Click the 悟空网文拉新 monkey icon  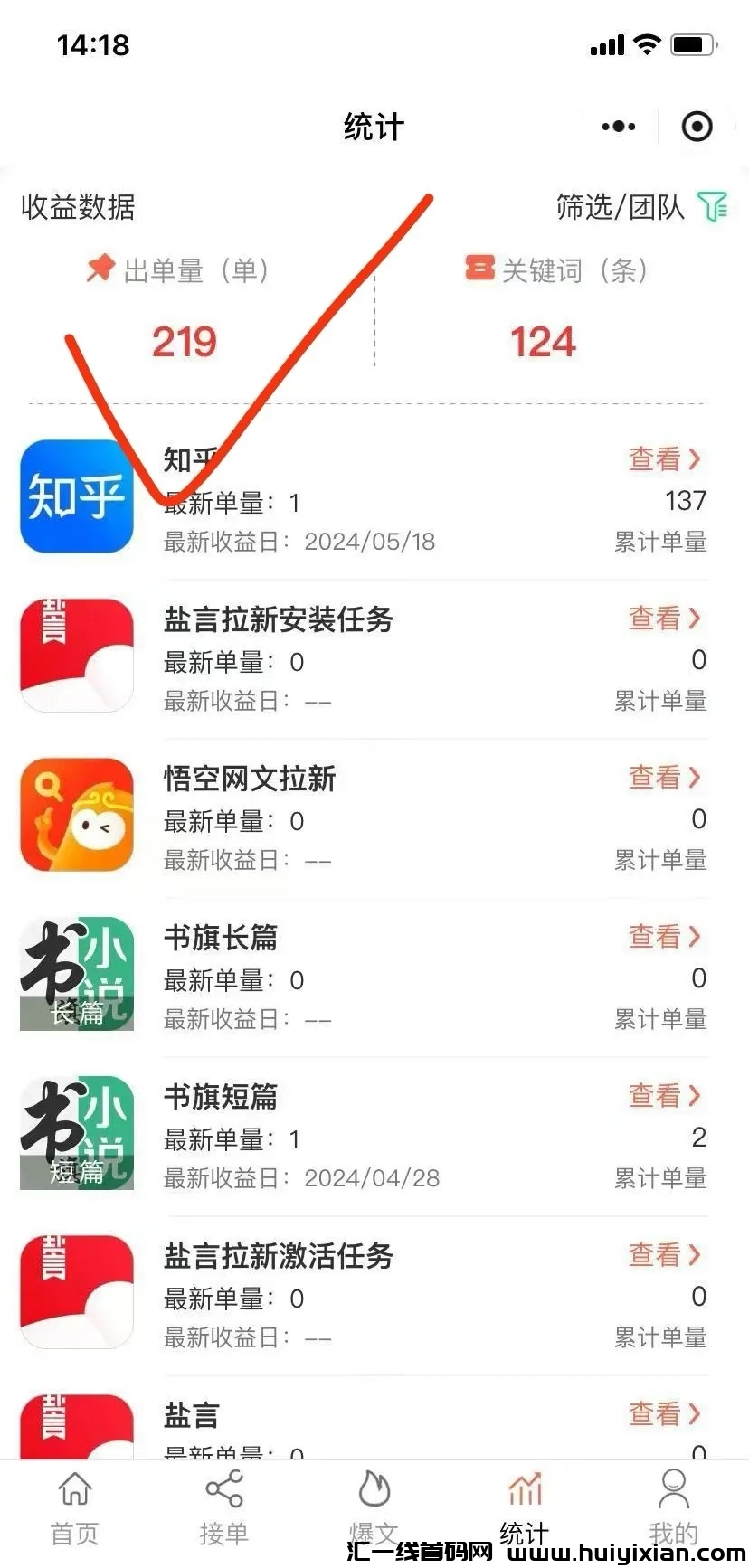pyautogui.click(x=76, y=814)
